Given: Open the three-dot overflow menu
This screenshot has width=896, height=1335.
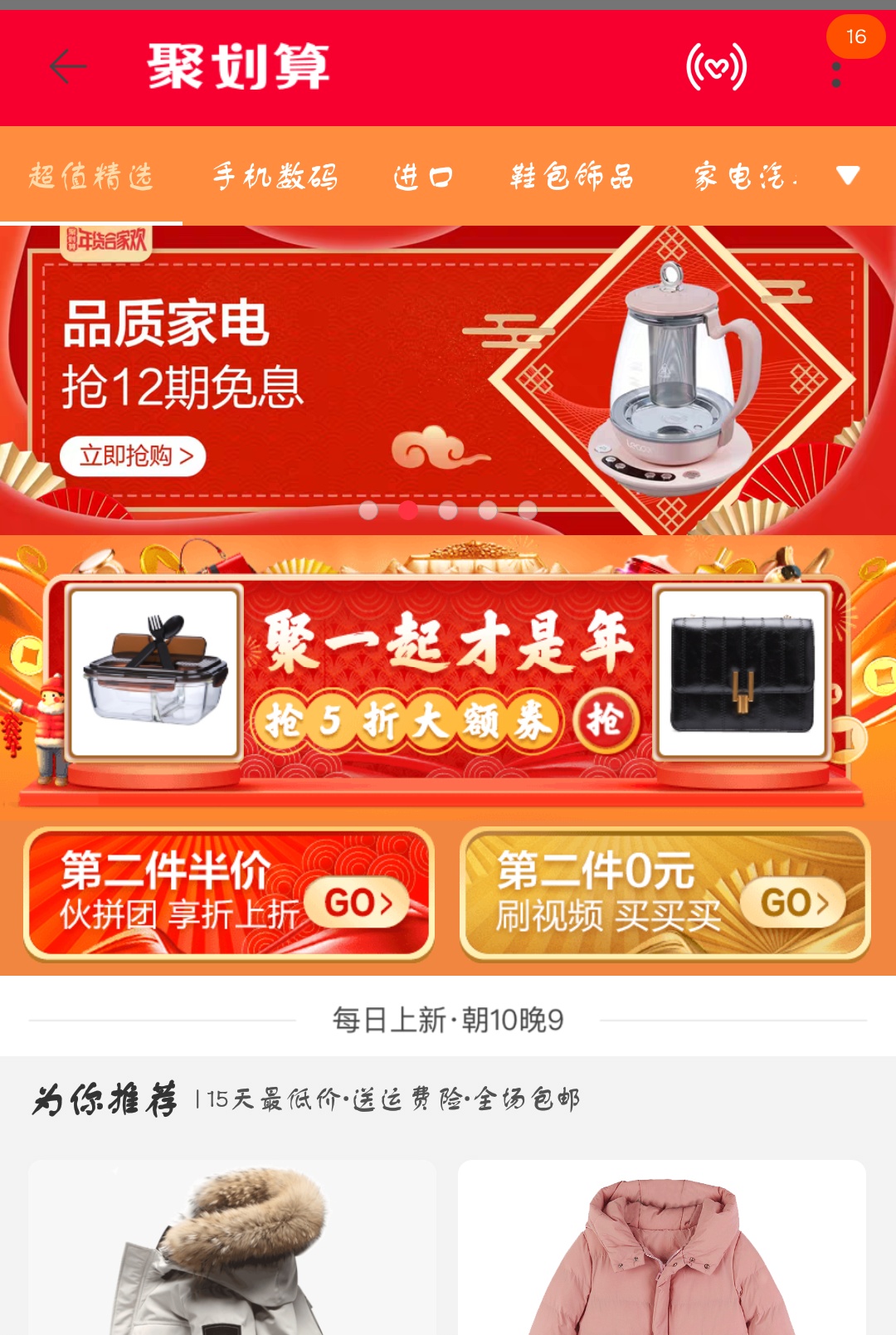Looking at the screenshot, I should (836, 75).
